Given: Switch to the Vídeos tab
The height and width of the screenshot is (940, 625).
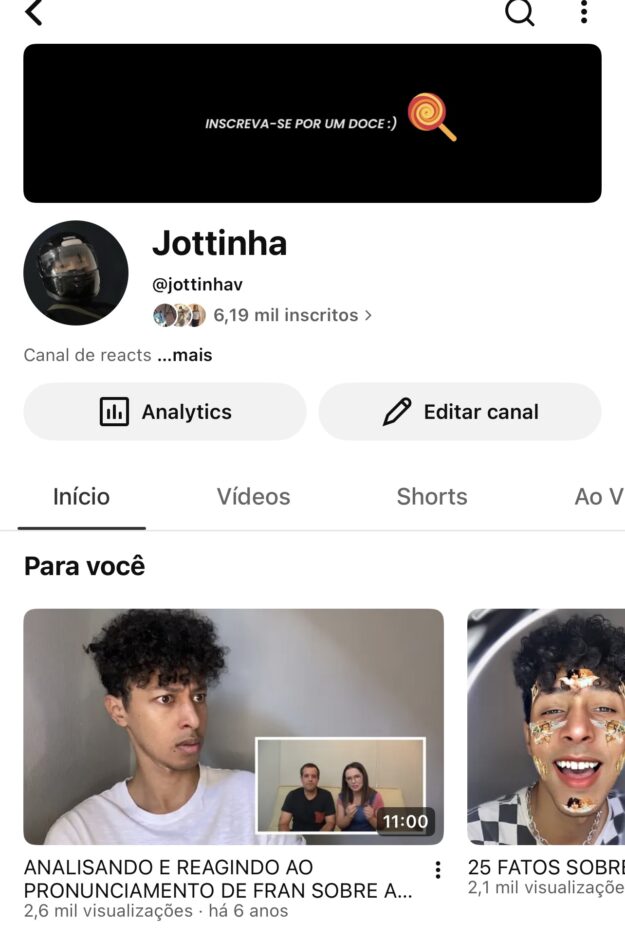Looking at the screenshot, I should (x=253, y=497).
